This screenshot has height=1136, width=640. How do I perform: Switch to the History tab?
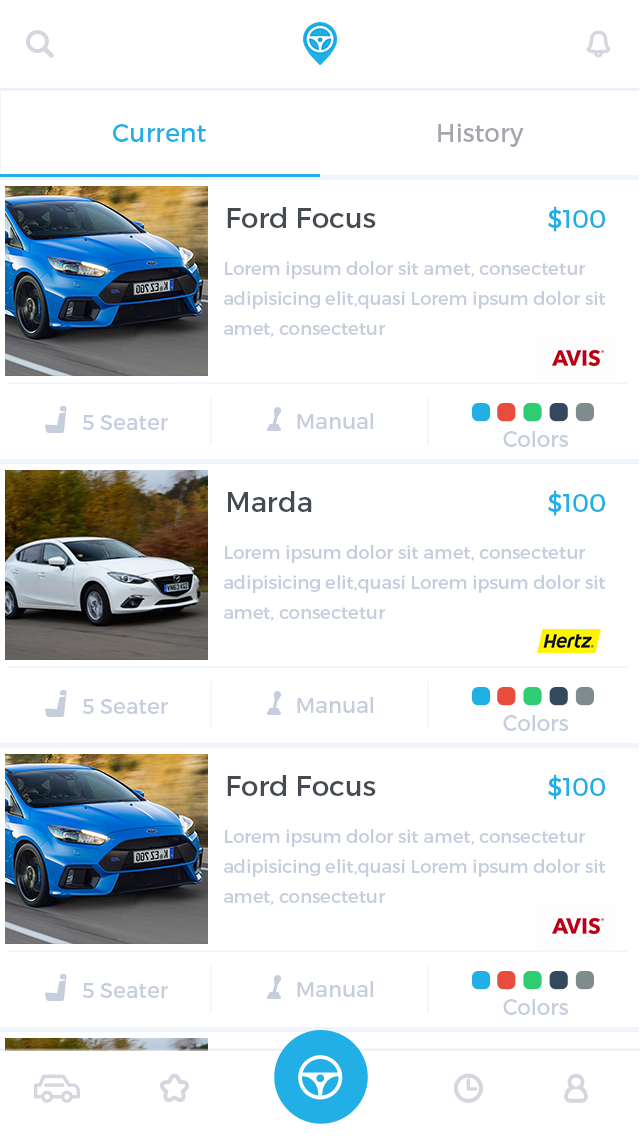(480, 133)
